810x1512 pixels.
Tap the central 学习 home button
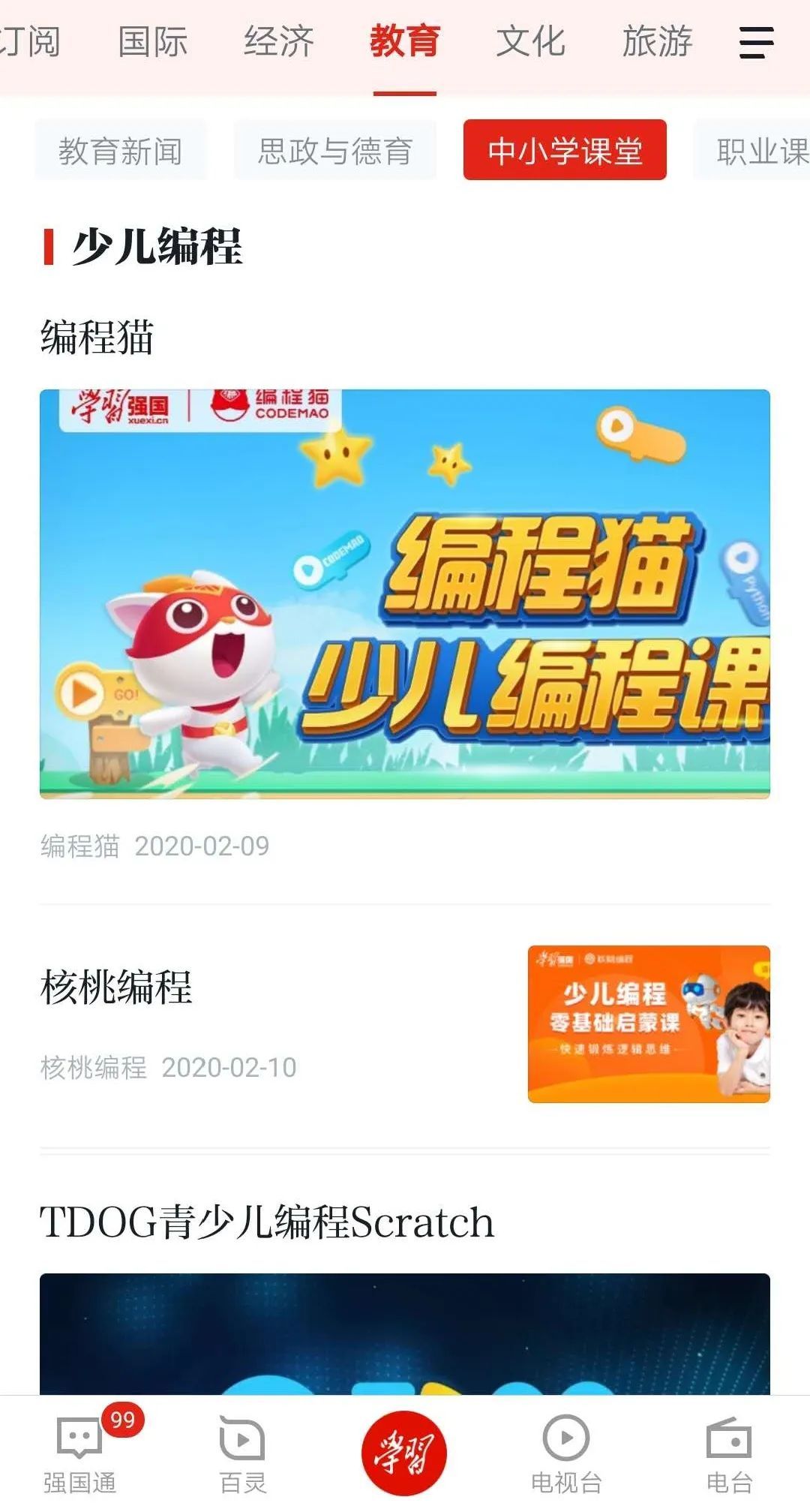point(404,1453)
